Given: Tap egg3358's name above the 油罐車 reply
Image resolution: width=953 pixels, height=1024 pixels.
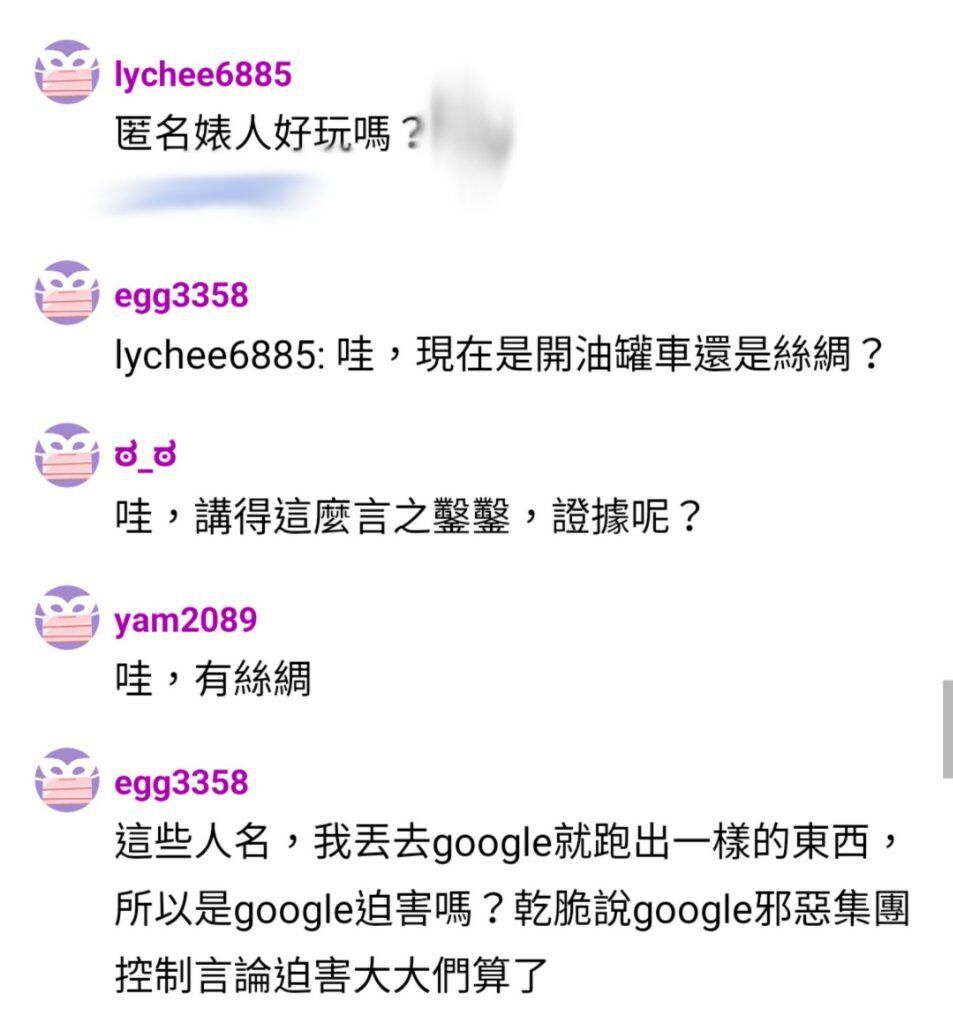Looking at the screenshot, I should 181,297.
